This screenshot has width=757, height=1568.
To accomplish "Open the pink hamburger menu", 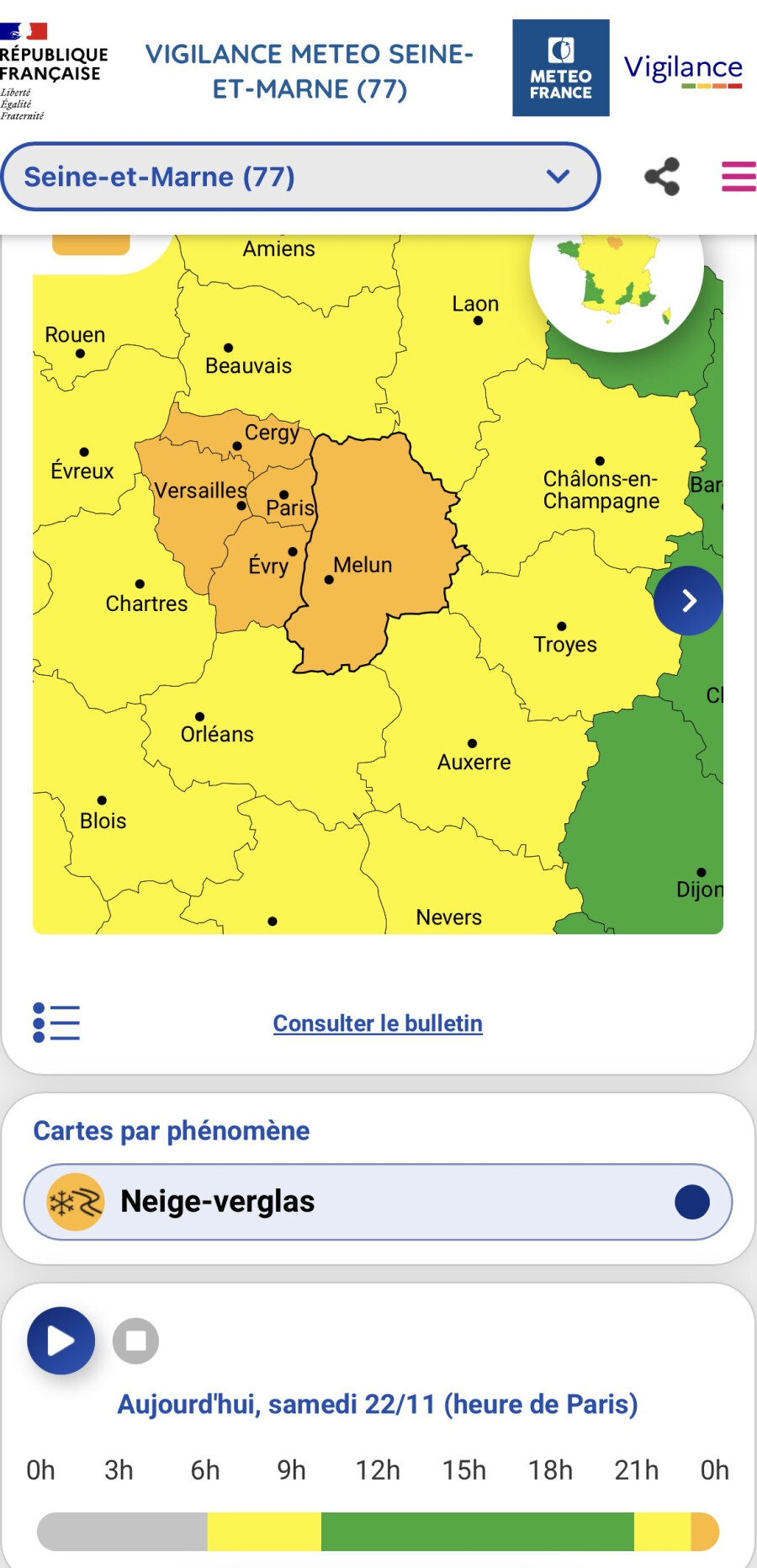I will coord(738,177).
